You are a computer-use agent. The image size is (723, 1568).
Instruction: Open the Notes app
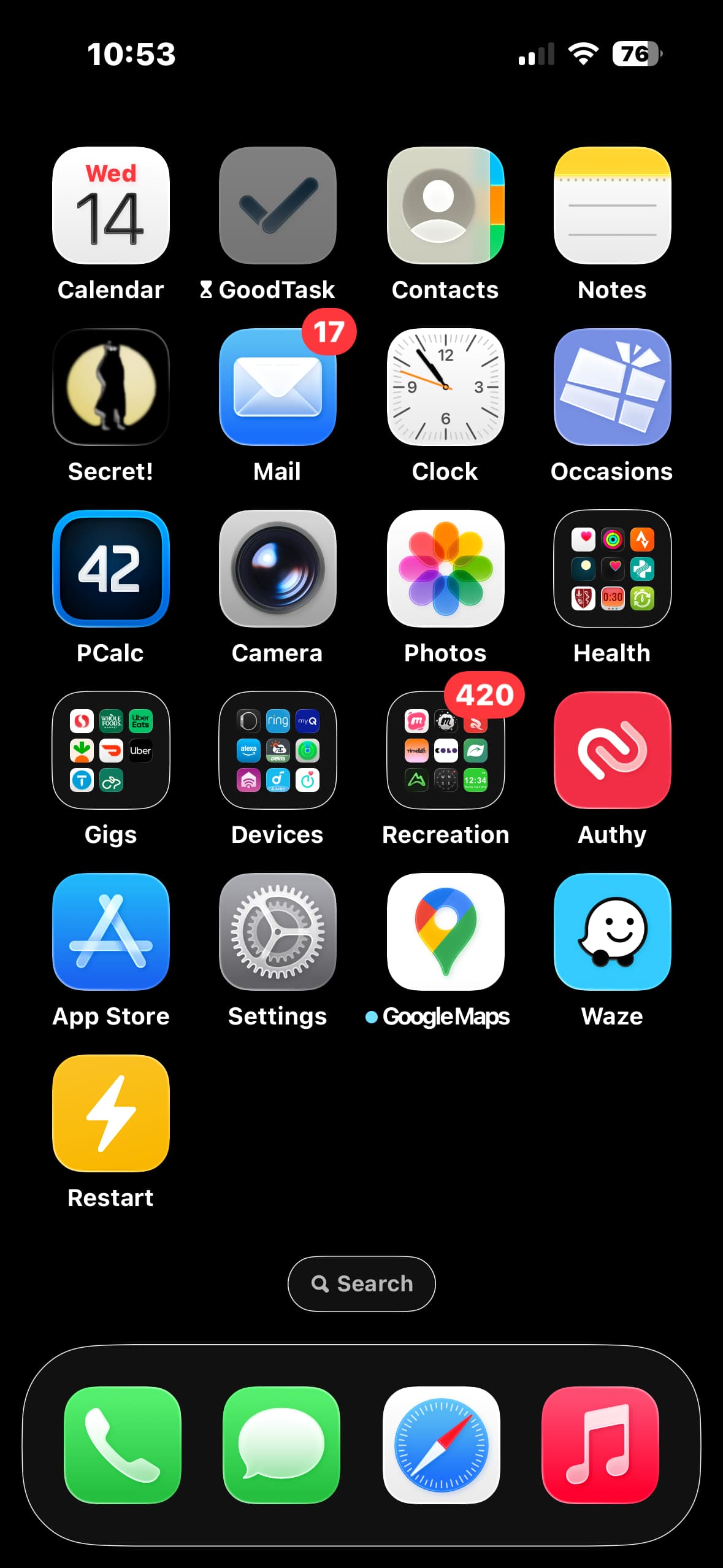click(612, 206)
